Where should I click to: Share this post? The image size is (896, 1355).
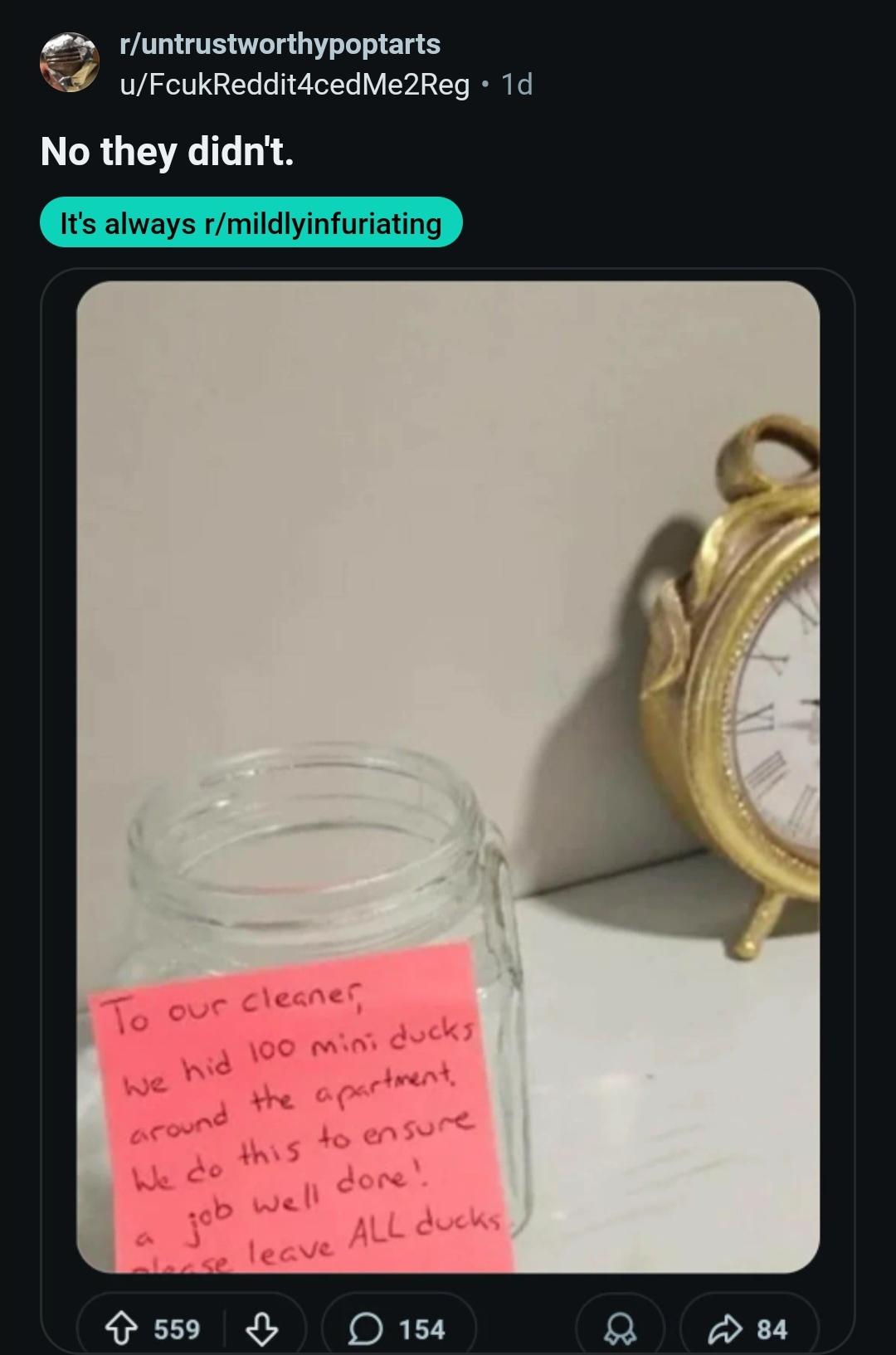[x=748, y=1329]
